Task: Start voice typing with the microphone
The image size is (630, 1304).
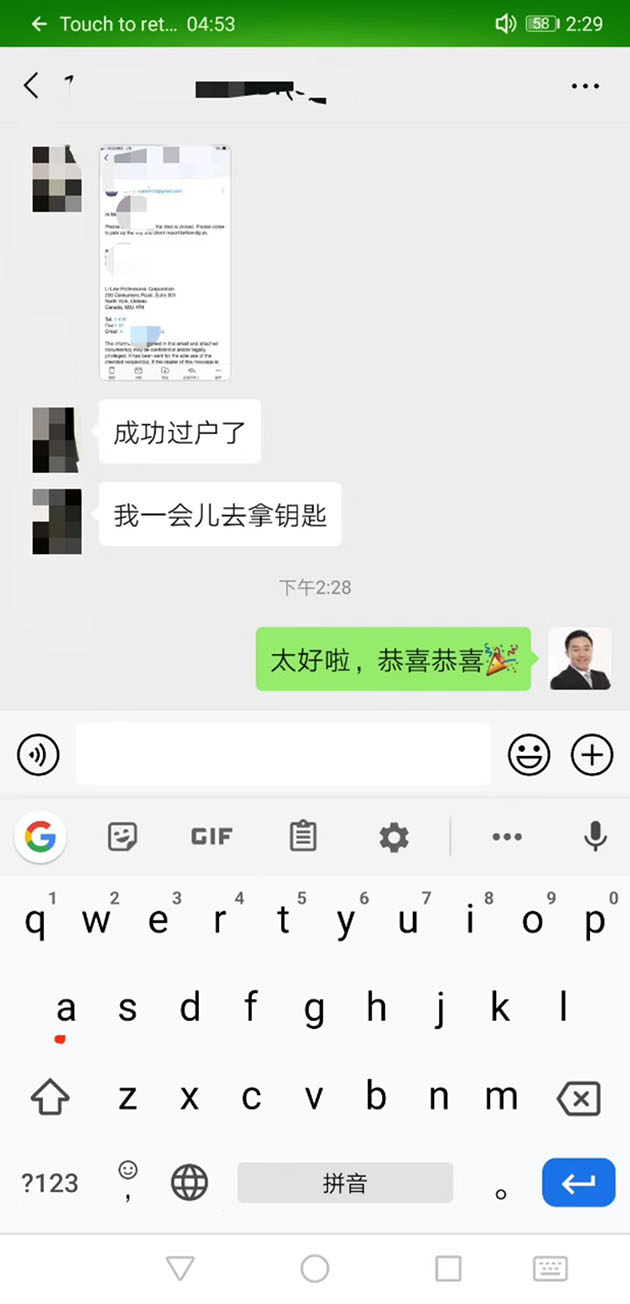Action: 595,836
